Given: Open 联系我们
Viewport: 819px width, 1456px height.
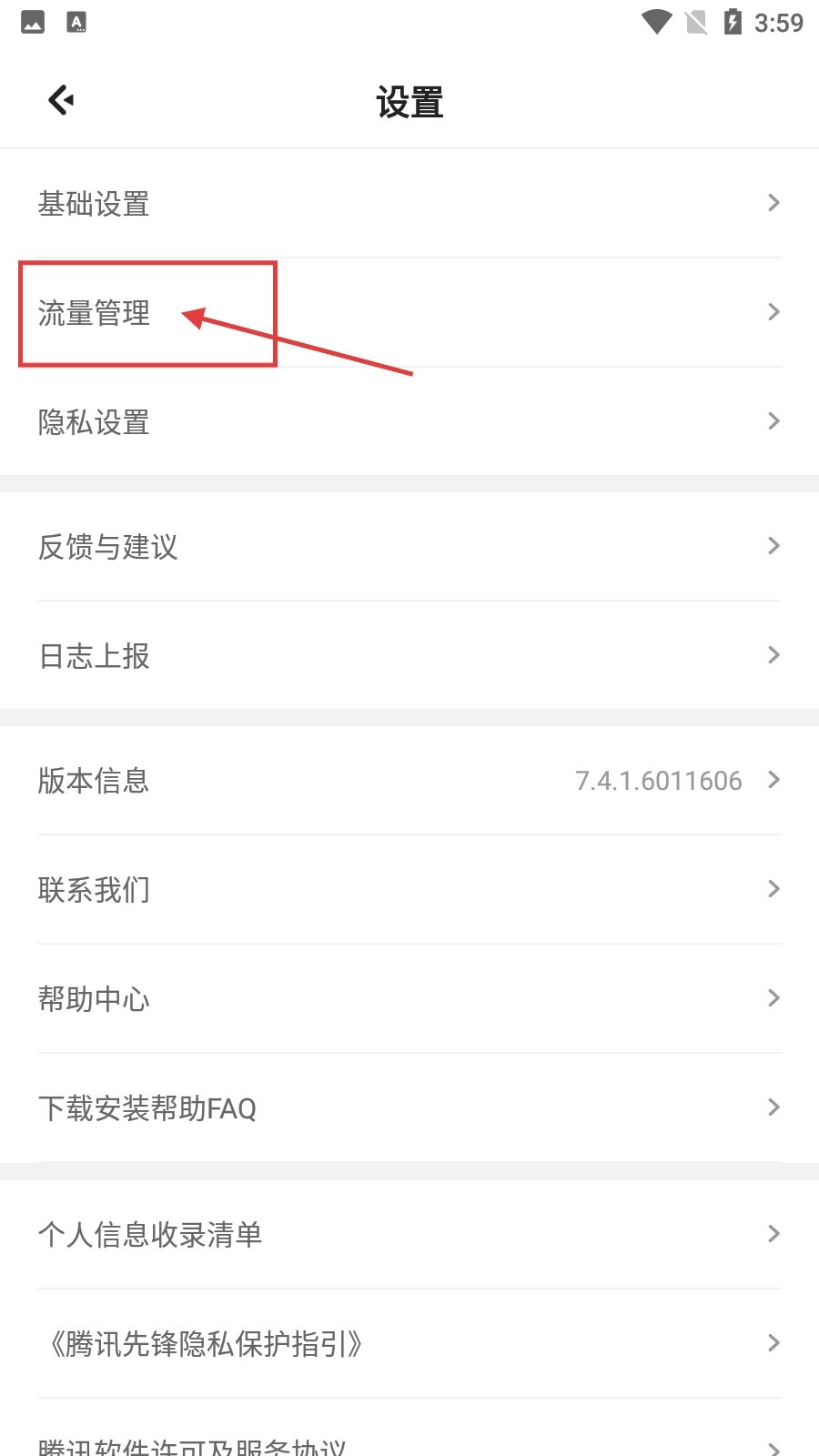Looking at the screenshot, I should [x=409, y=889].
